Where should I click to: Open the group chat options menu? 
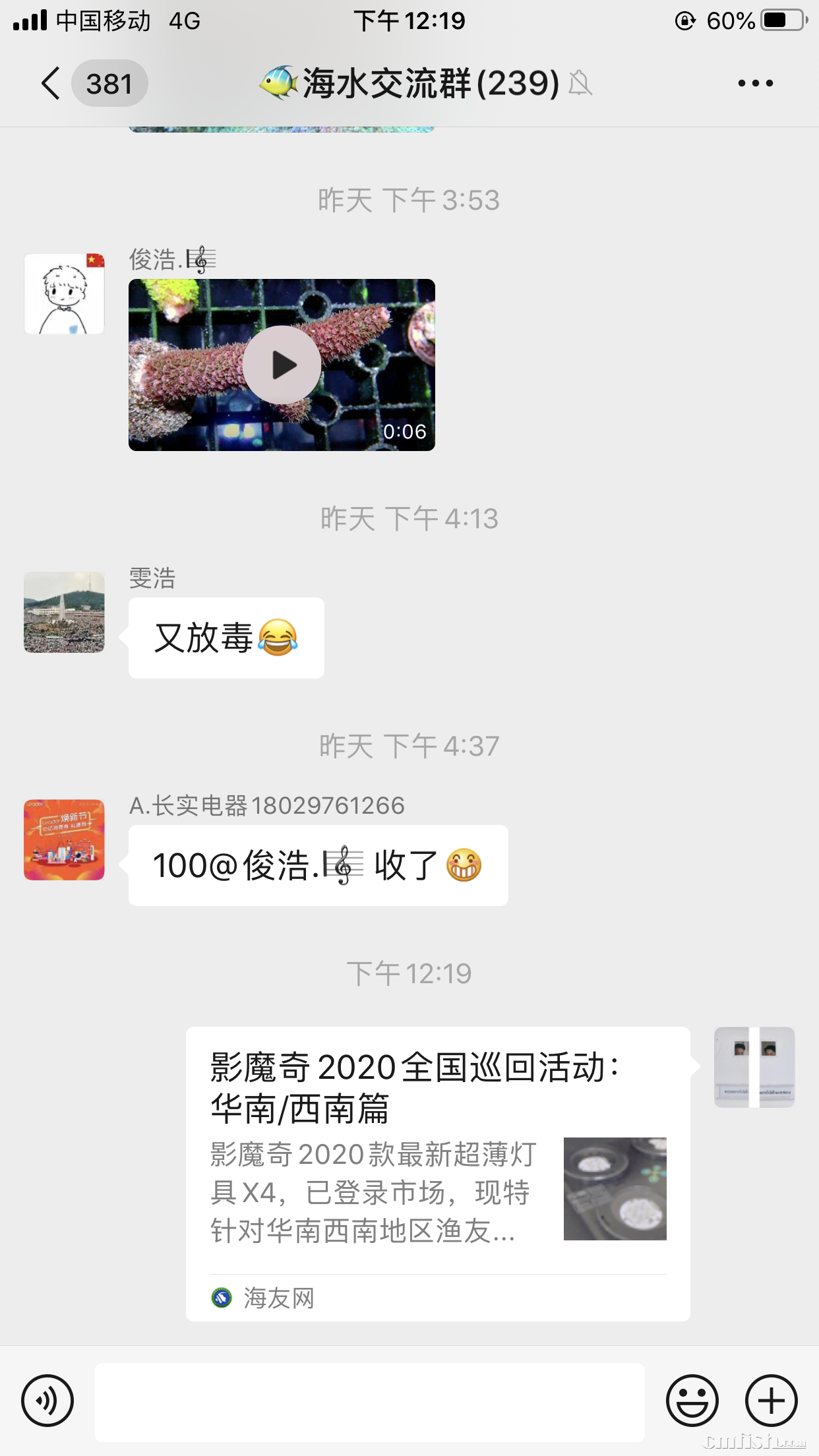754,83
